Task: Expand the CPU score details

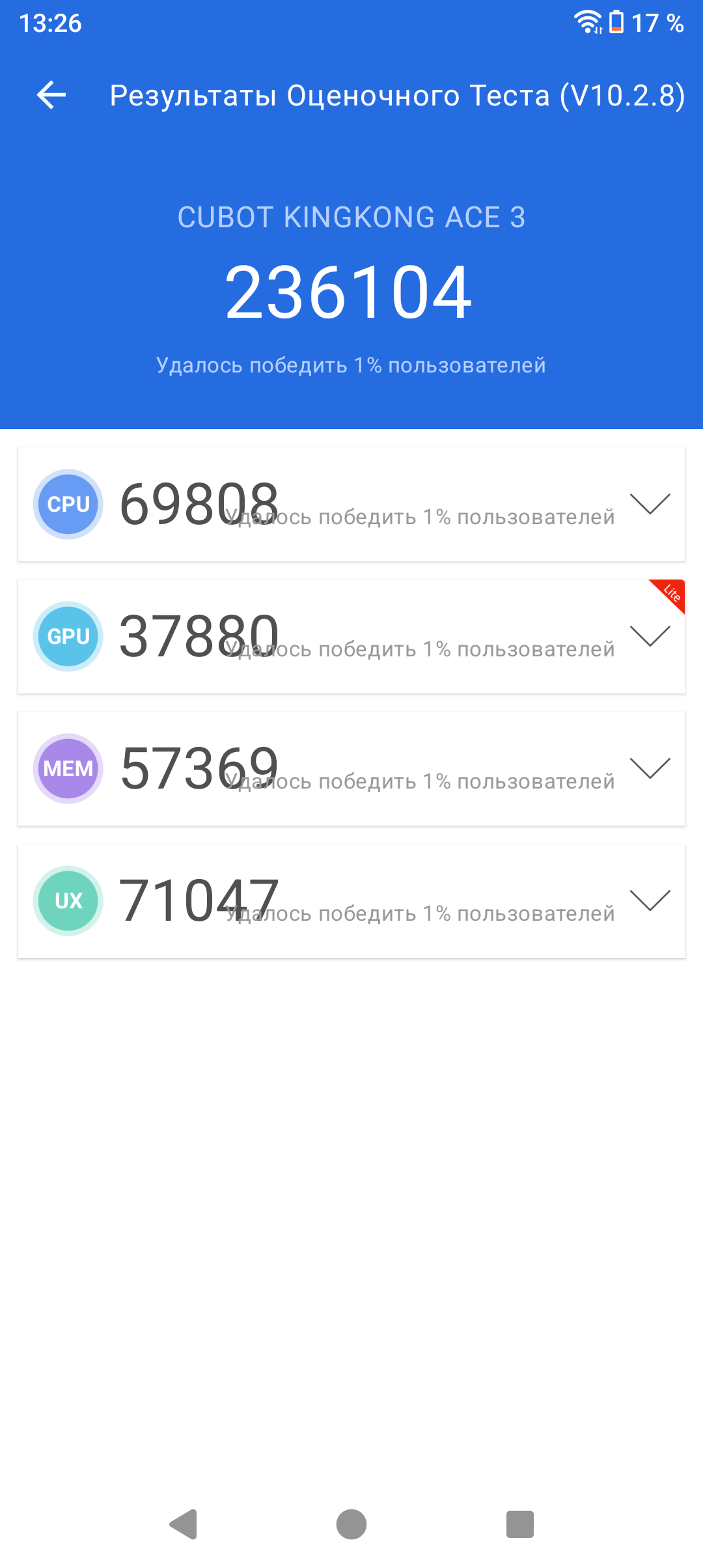Action: coord(650,504)
